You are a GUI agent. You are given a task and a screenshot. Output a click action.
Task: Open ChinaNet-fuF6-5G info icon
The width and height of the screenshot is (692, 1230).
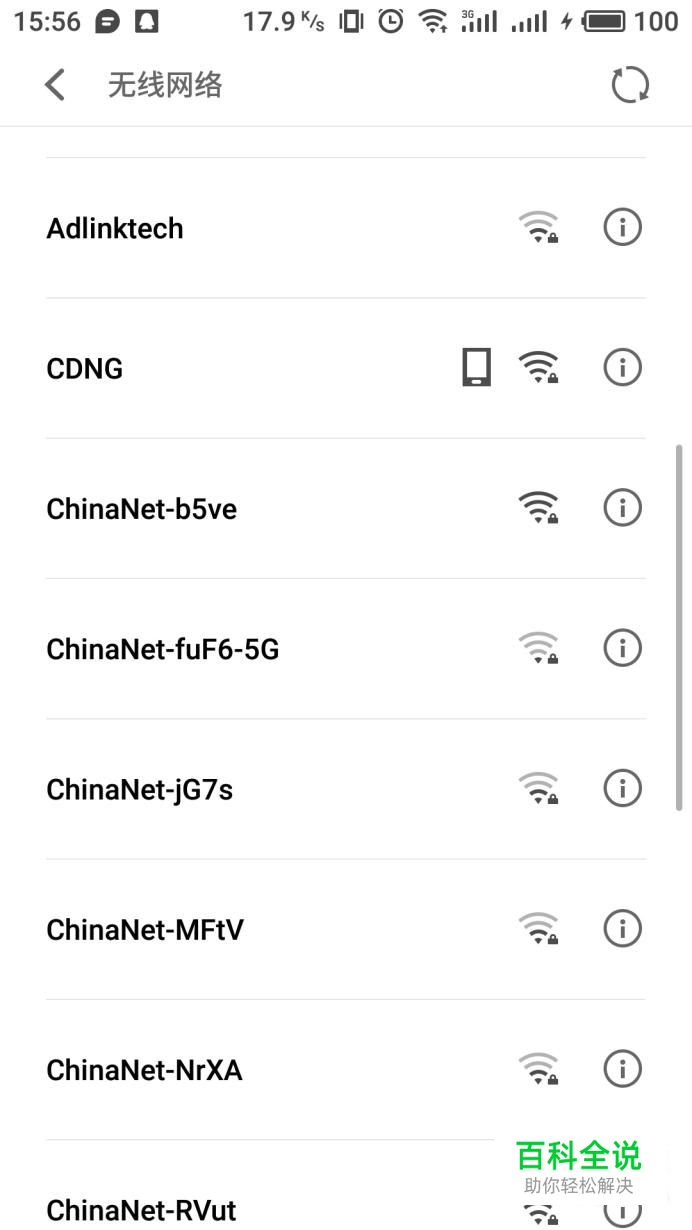622,648
